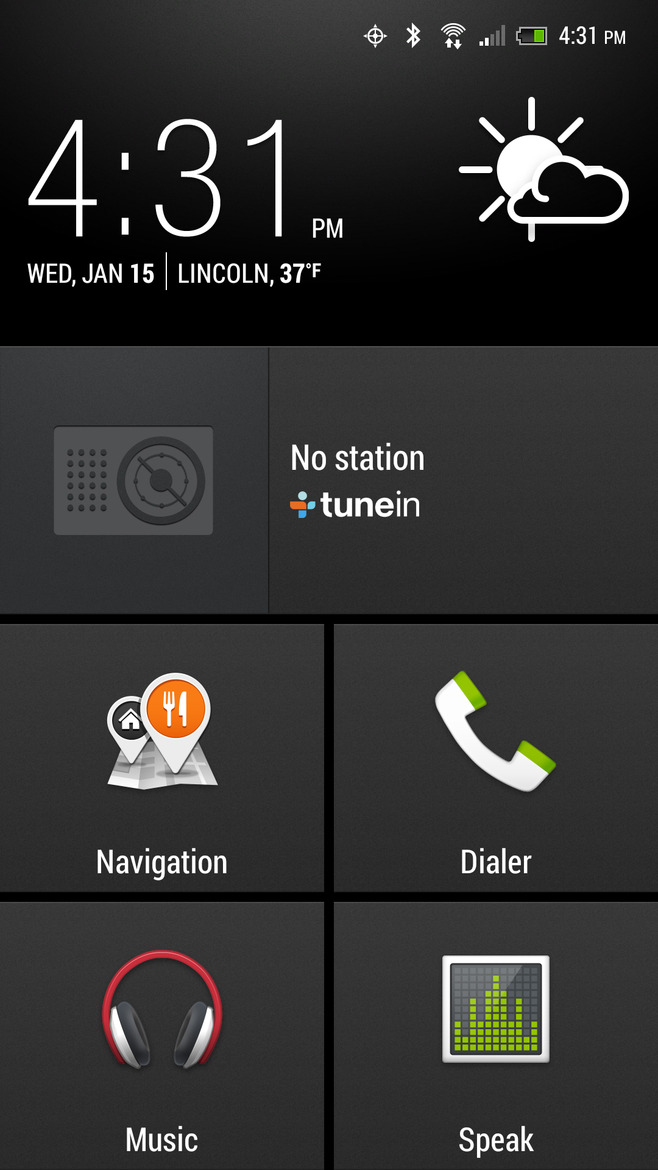Tap the radio icon tile
The width and height of the screenshot is (658, 1170).
(x=134, y=480)
